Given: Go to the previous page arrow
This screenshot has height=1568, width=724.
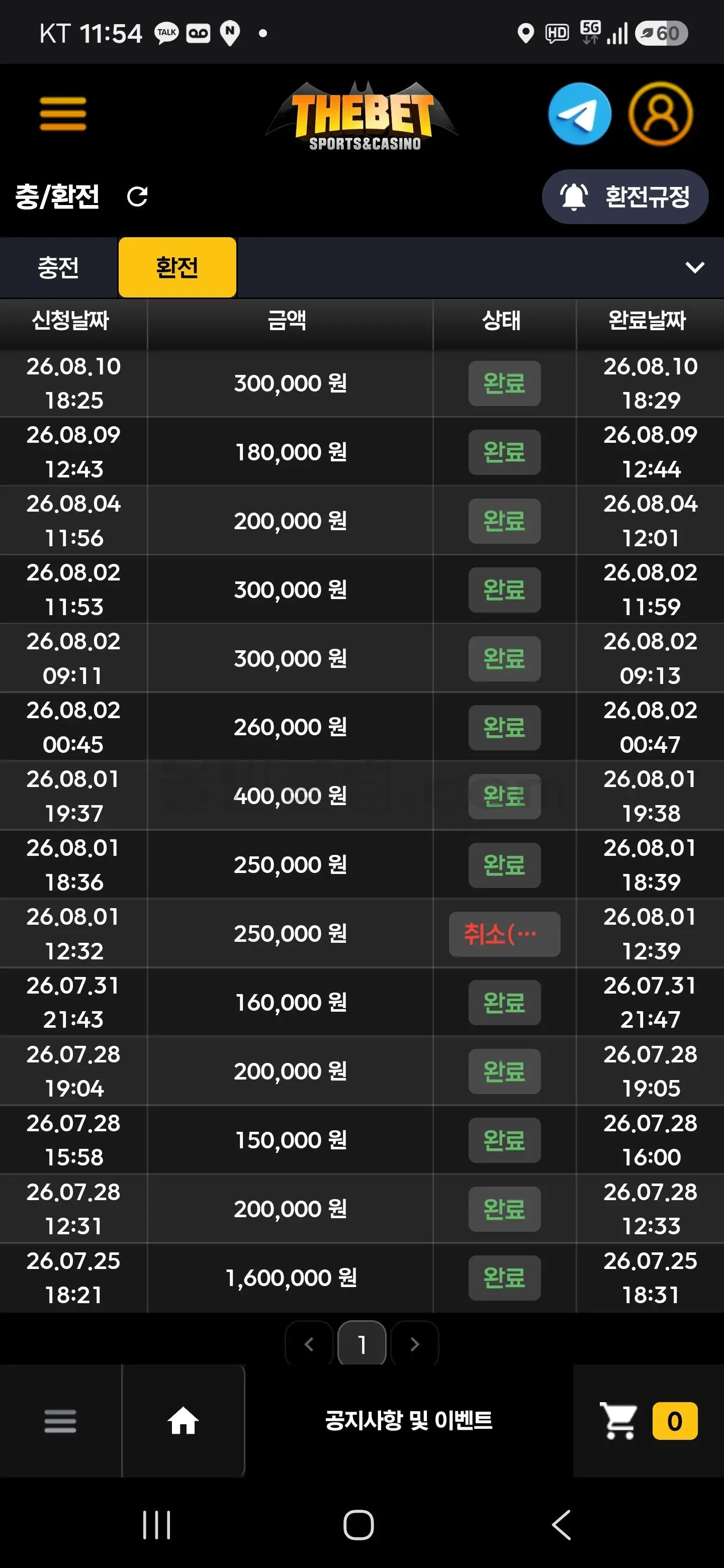Looking at the screenshot, I should (309, 1343).
